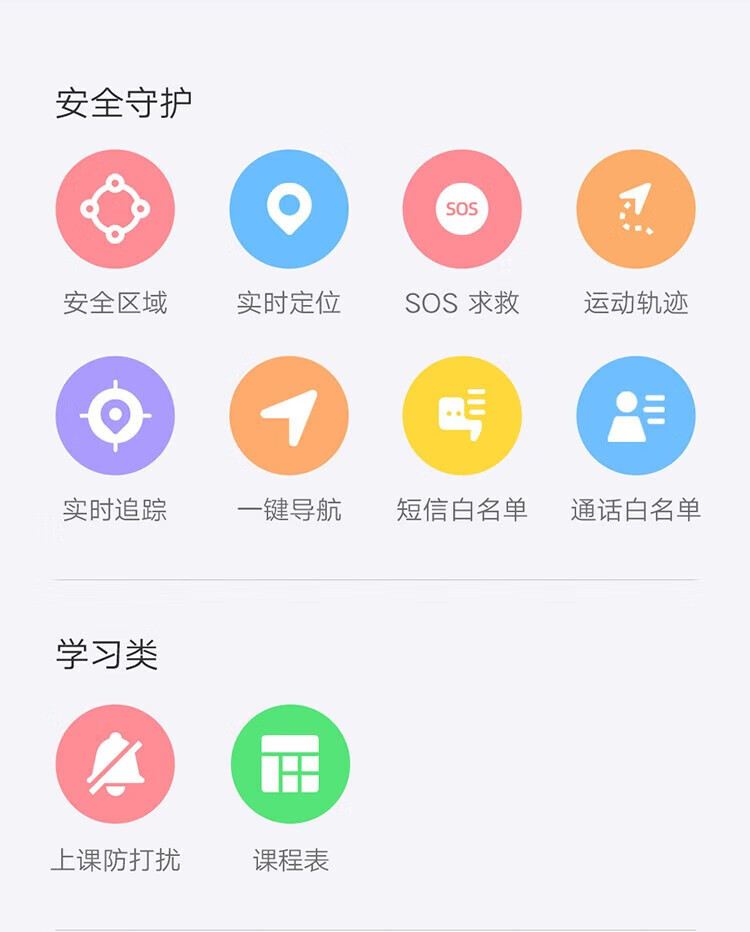750x932 pixels.
Task: Start 实时追踪 live tracking
Action: [x=115, y=415]
